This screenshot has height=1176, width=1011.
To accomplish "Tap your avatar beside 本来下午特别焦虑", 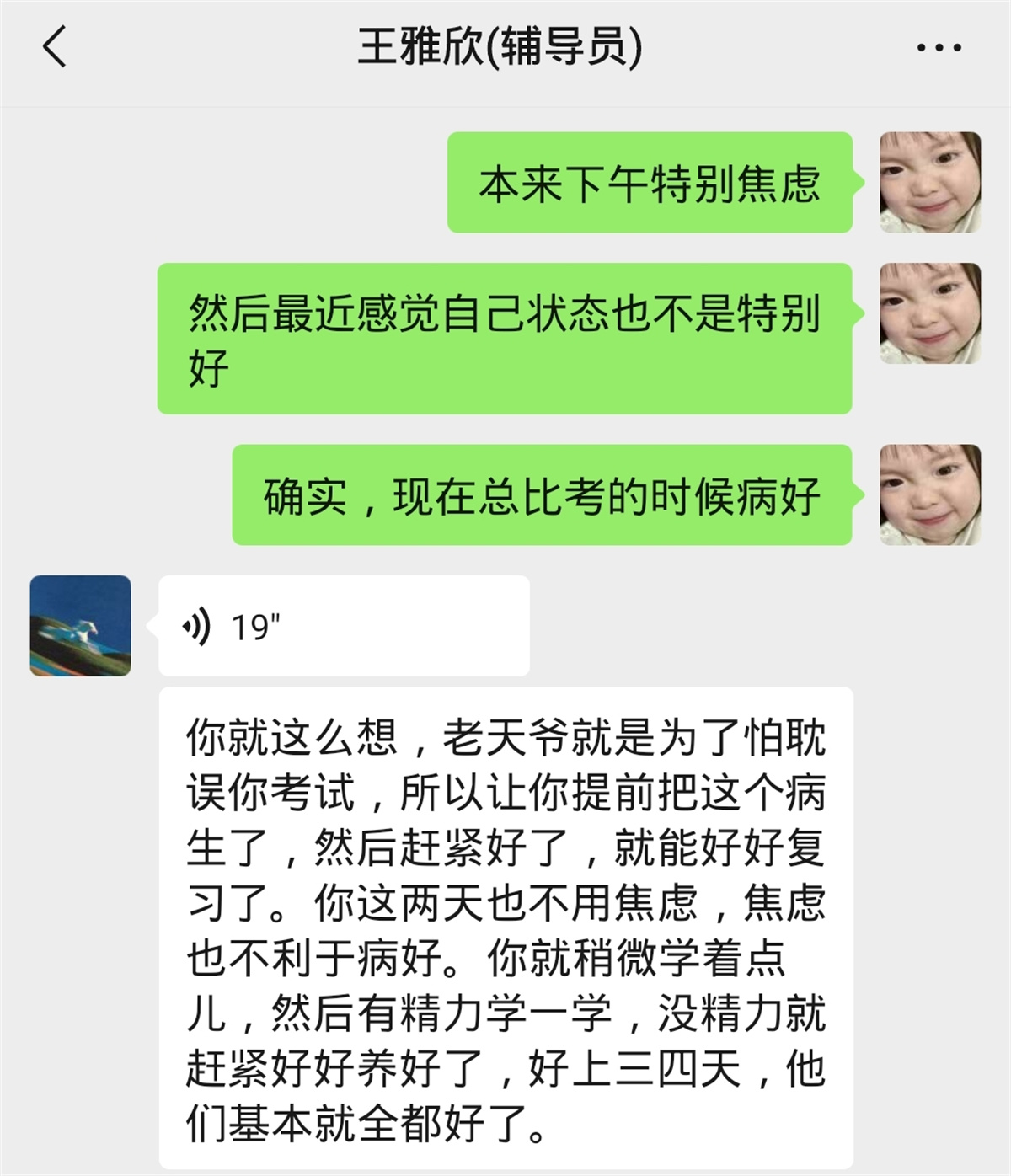I will [930, 182].
